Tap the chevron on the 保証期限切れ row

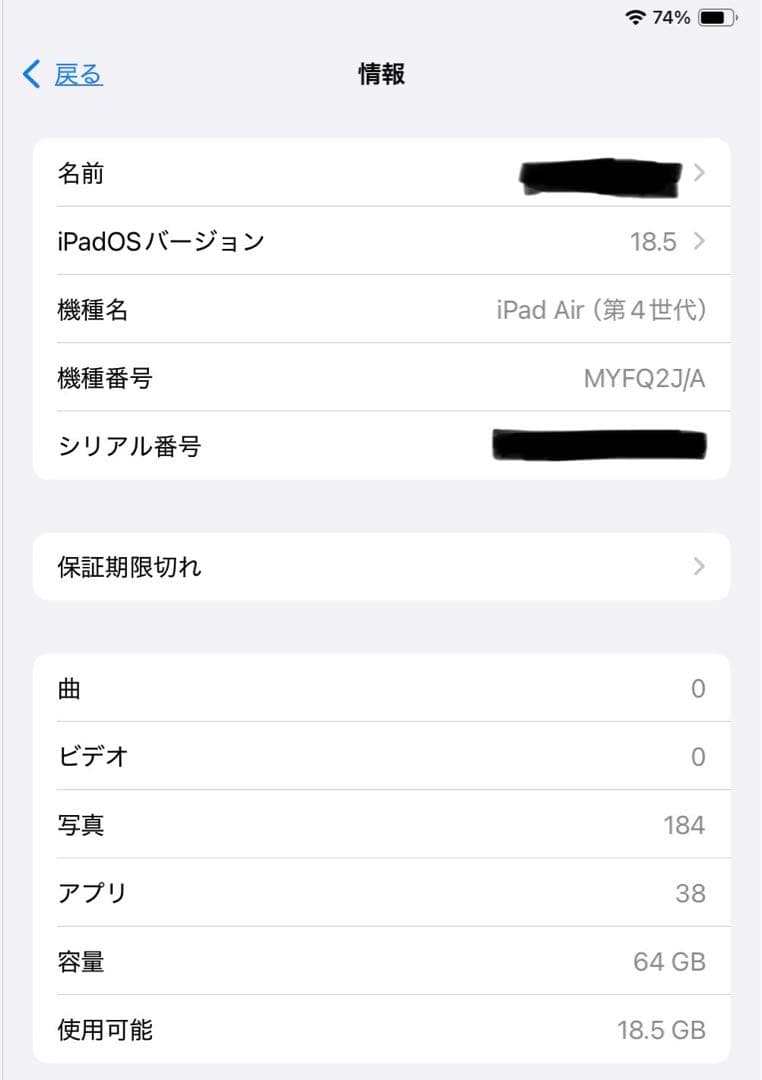pyautogui.click(x=699, y=567)
